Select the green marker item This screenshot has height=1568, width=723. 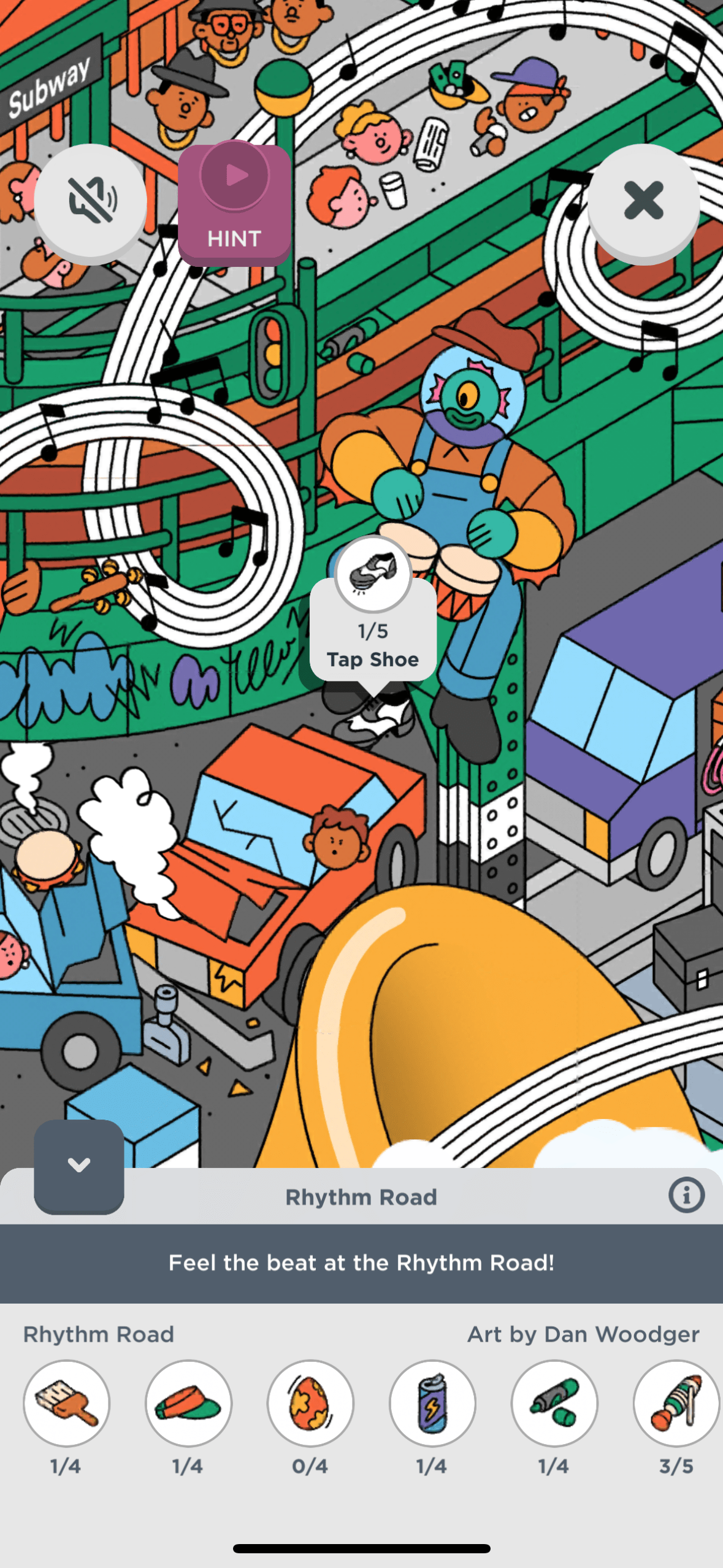point(554,1402)
